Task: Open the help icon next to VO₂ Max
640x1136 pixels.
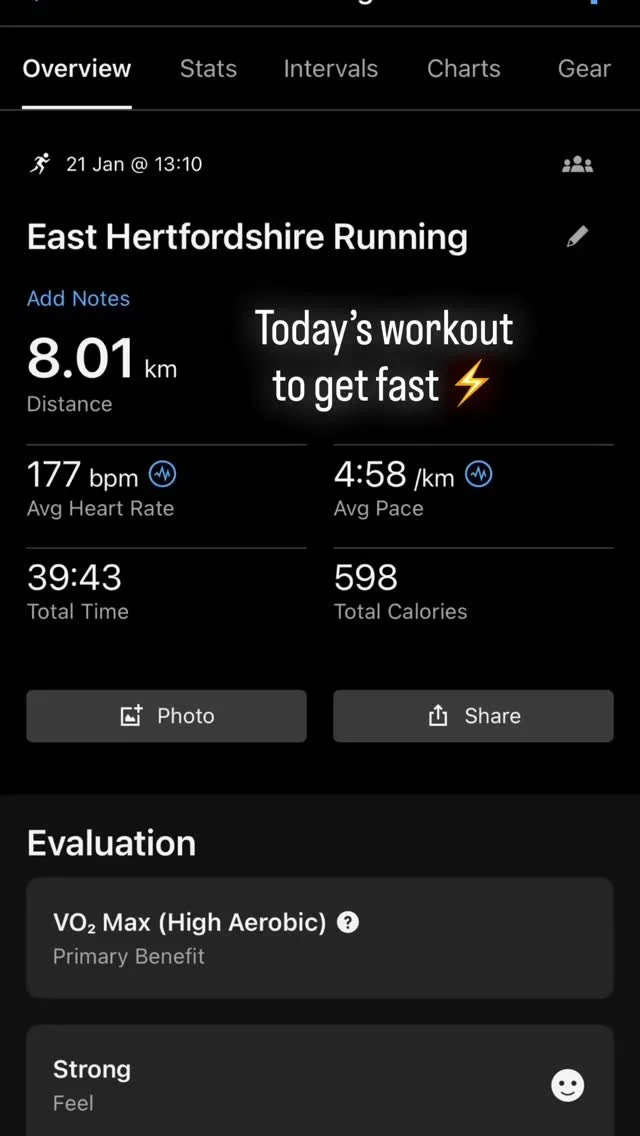Action: [x=348, y=922]
